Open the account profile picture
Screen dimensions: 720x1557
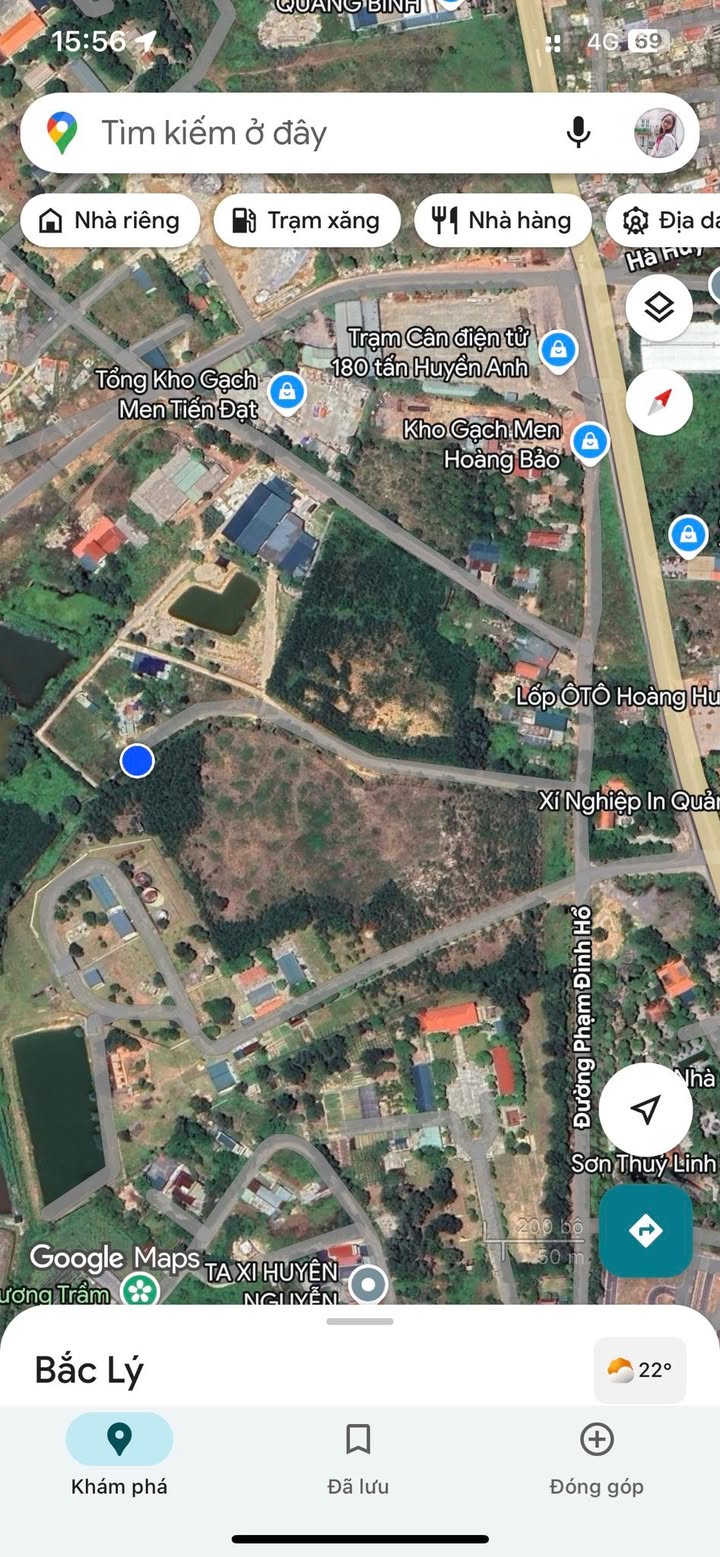659,133
